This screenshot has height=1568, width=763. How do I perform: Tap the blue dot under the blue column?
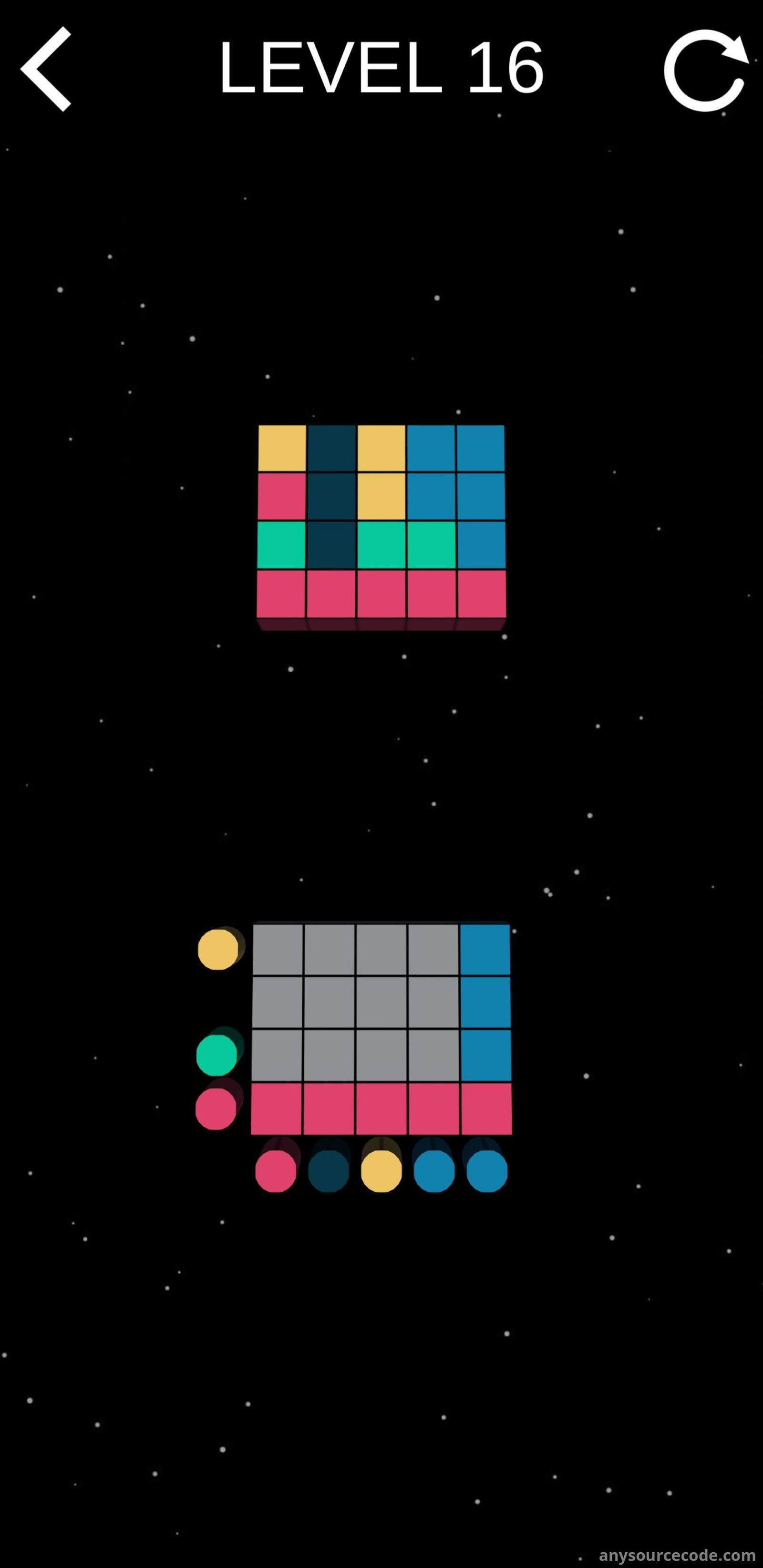coord(487,1170)
